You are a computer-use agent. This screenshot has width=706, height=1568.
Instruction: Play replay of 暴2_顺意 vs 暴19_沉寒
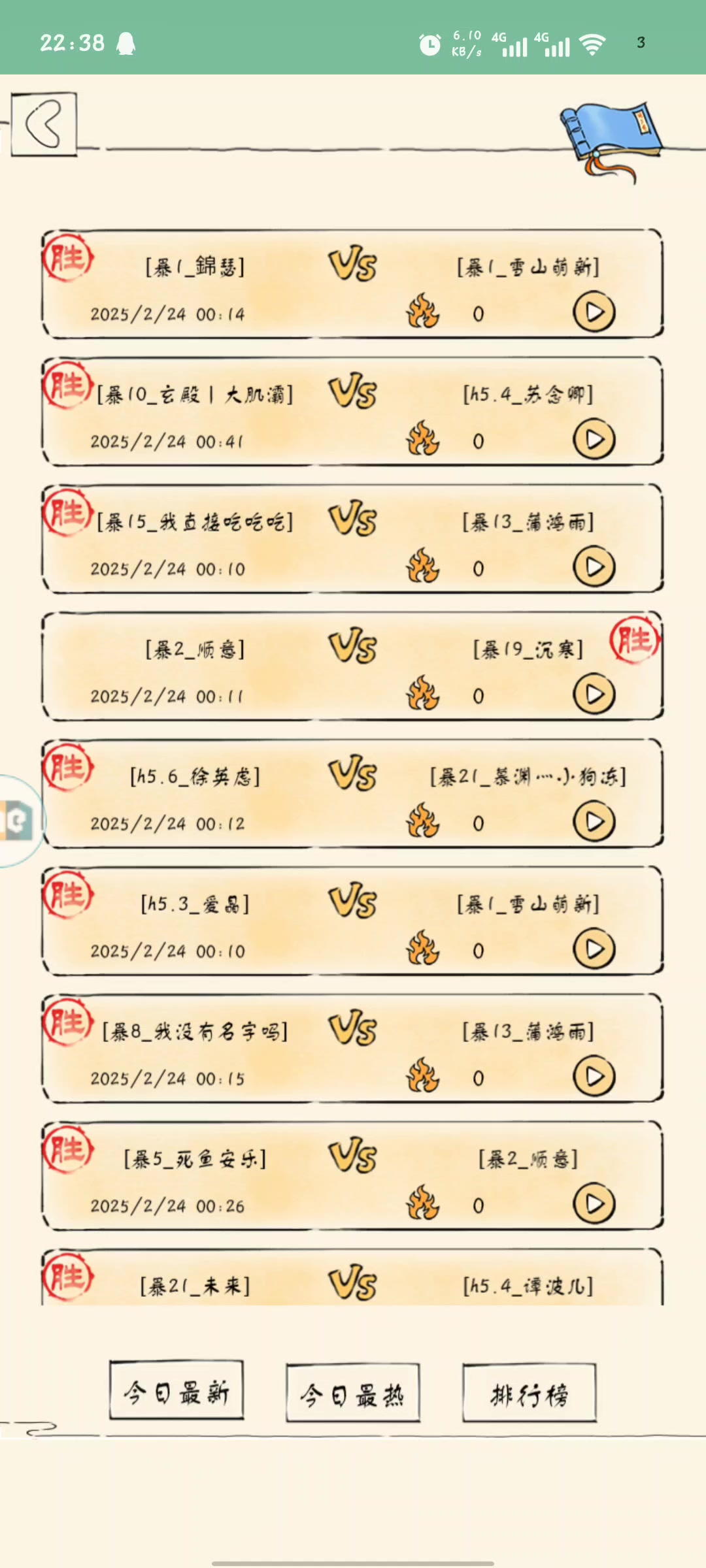click(594, 694)
